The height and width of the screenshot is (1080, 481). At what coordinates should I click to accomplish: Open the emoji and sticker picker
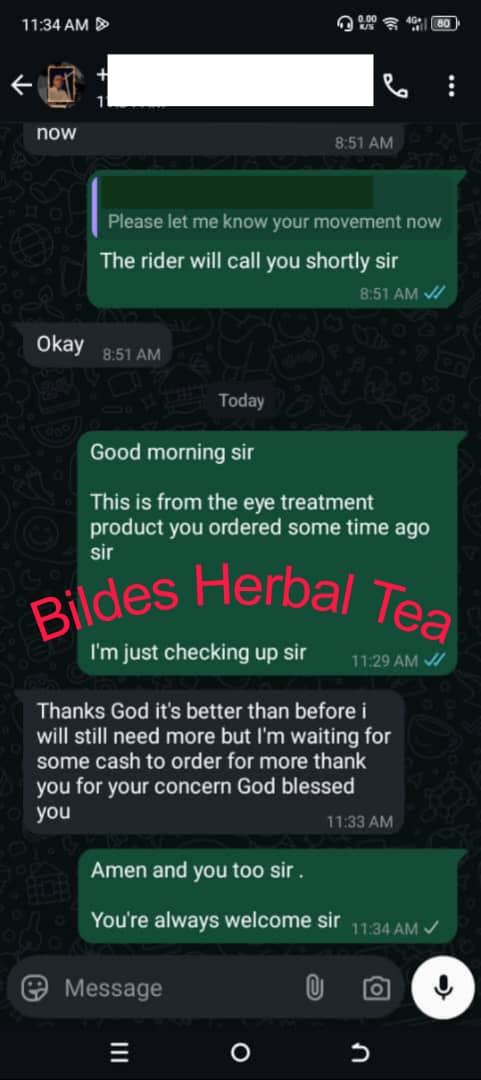point(35,989)
